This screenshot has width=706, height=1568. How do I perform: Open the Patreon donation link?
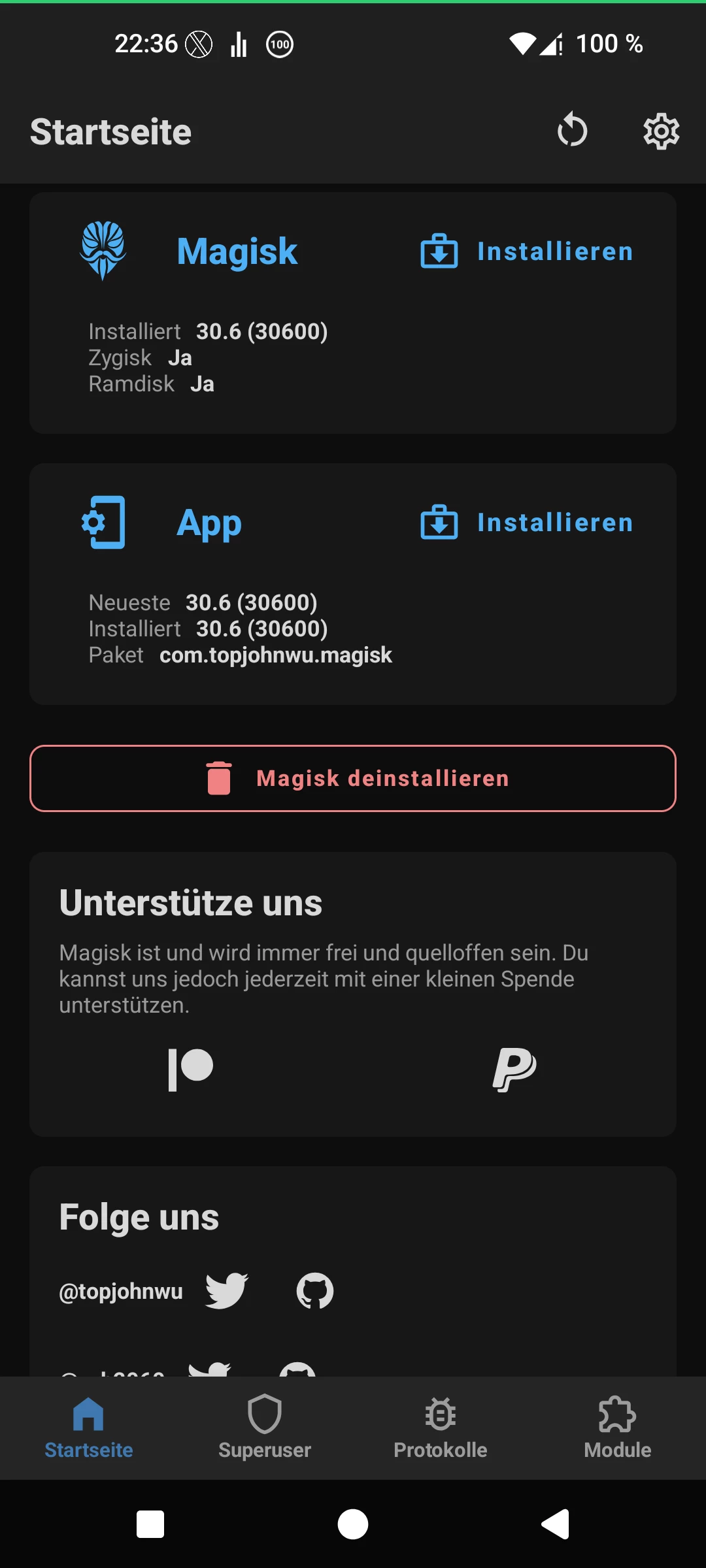191,1070
